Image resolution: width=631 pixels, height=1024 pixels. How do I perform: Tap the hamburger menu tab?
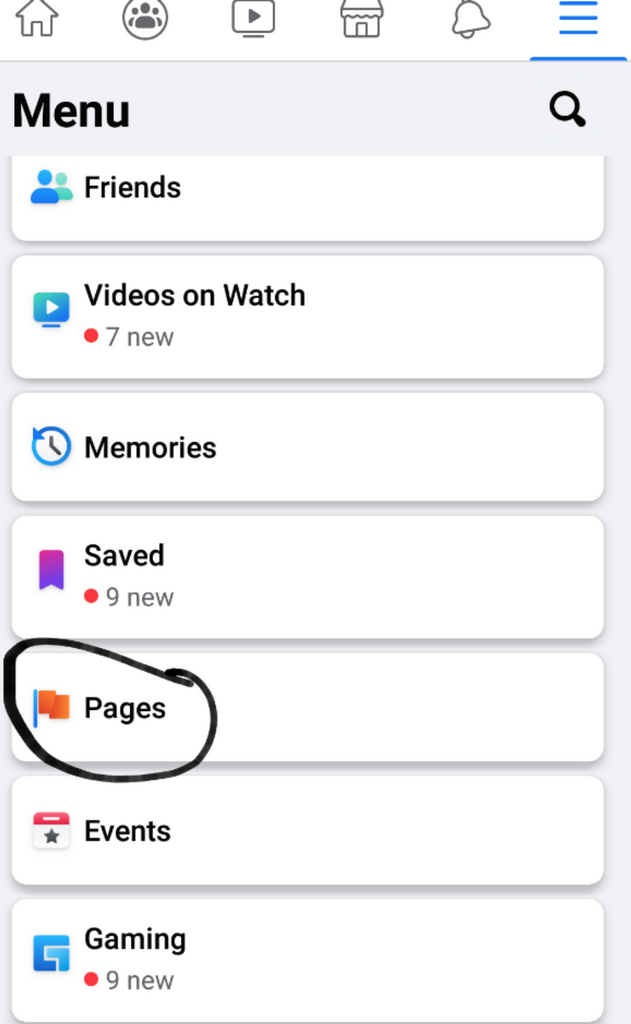(x=578, y=18)
